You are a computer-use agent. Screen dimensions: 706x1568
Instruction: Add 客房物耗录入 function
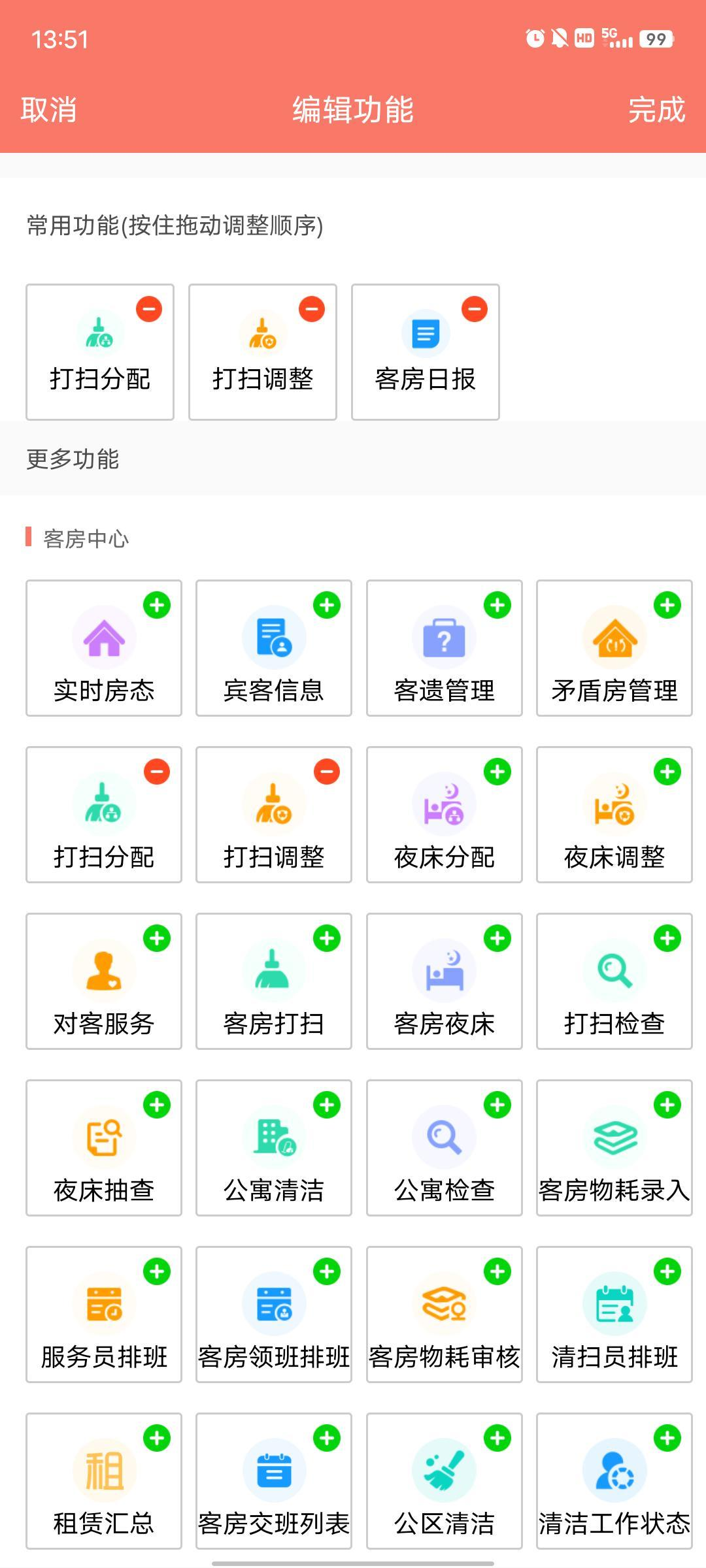click(x=667, y=1105)
